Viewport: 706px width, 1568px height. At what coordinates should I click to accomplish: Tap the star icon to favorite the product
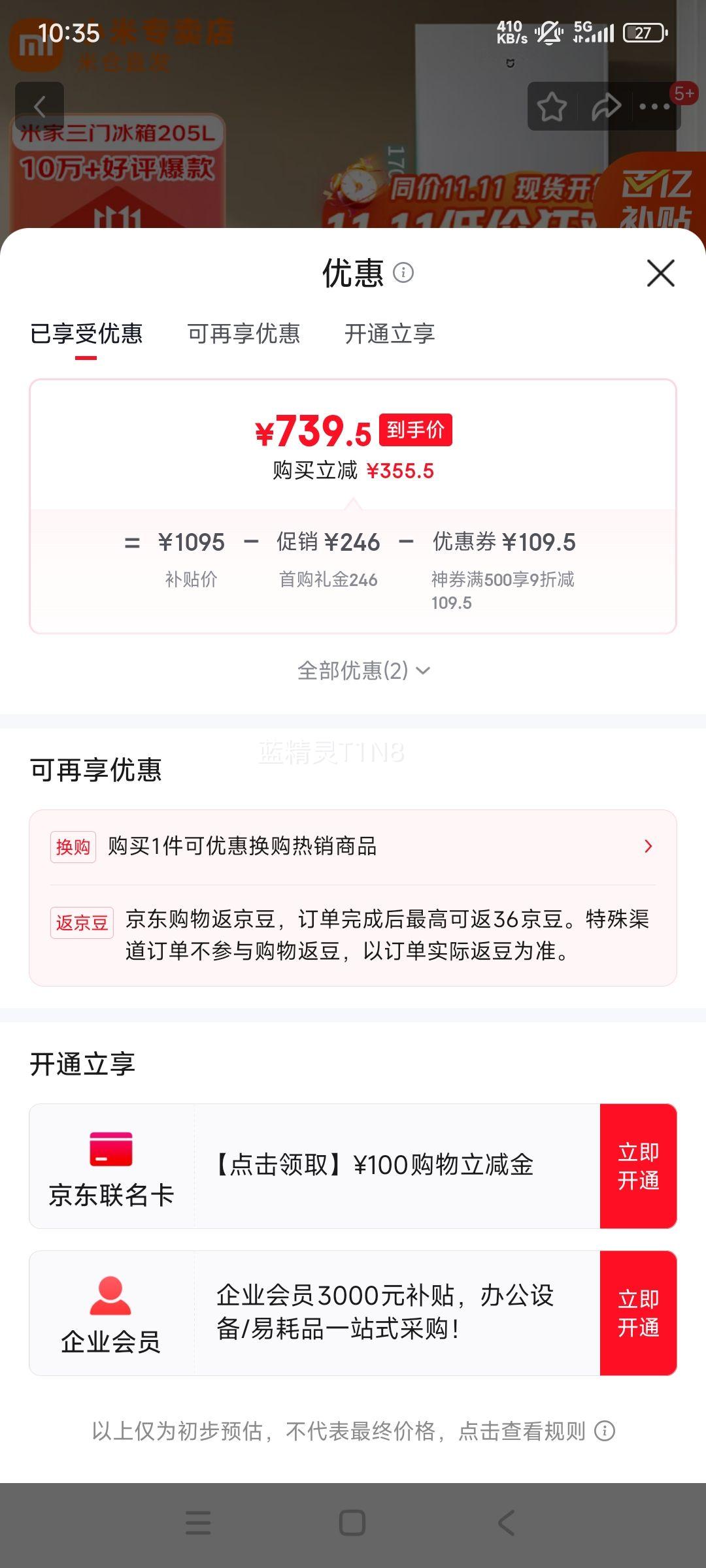[552, 105]
